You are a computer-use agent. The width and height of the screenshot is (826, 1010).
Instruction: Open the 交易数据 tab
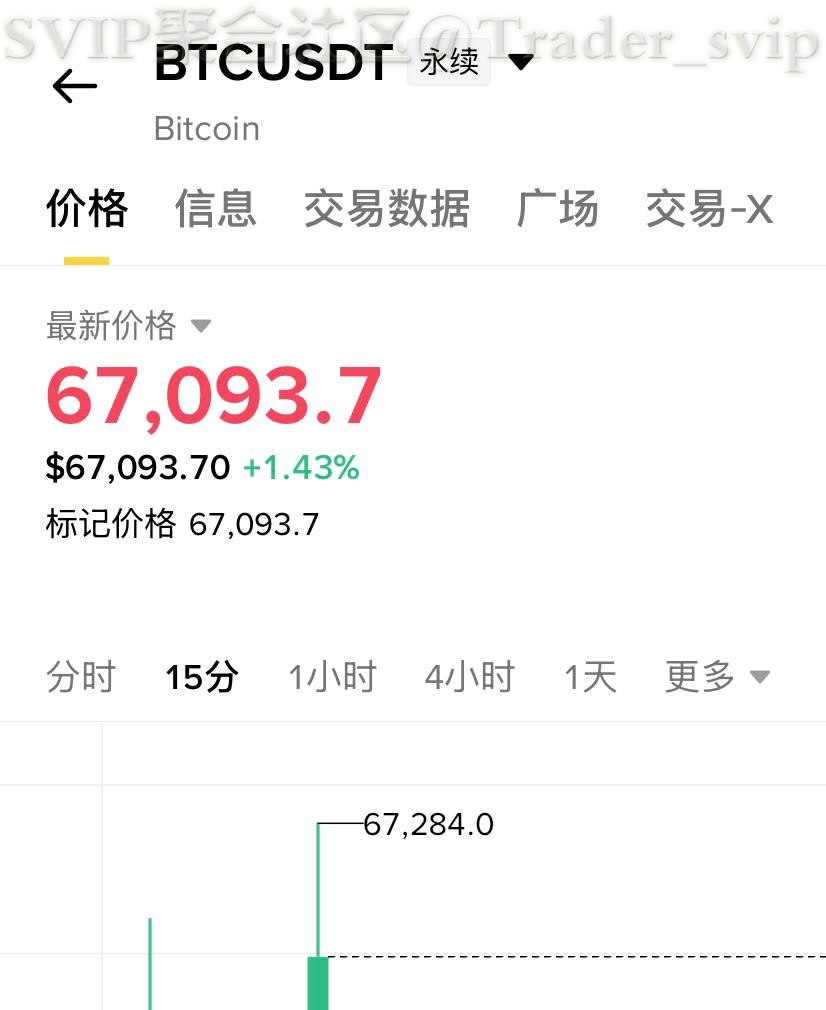[x=386, y=210]
